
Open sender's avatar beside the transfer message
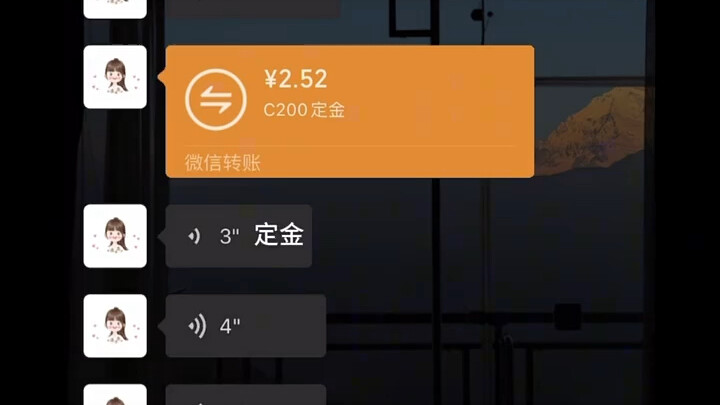pos(115,77)
